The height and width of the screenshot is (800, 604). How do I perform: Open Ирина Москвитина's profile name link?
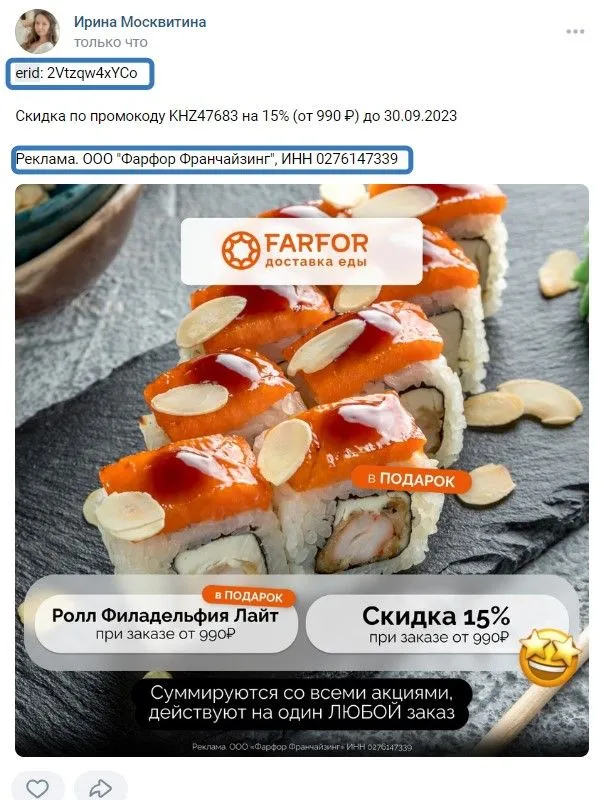[x=140, y=23]
